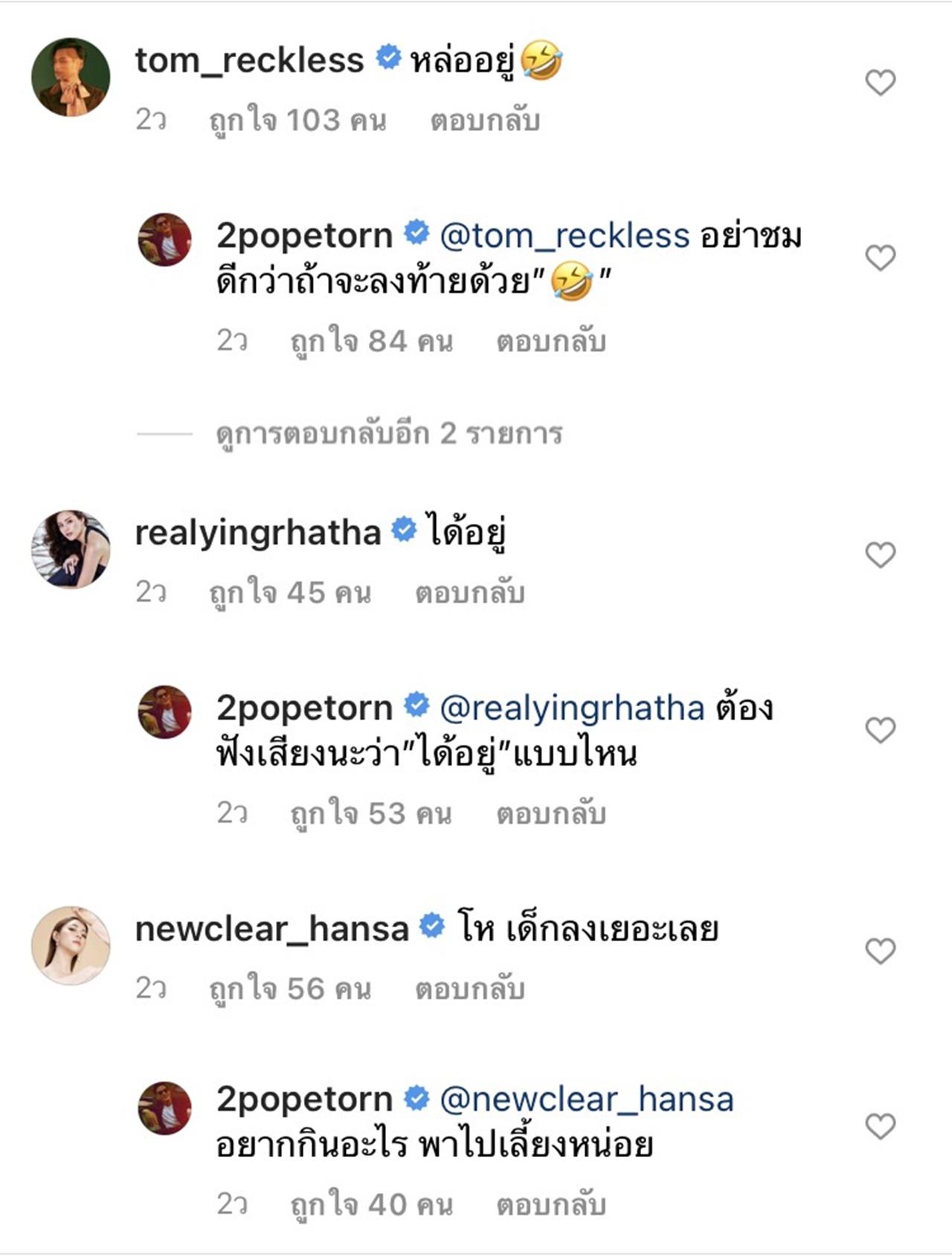Reply to tom_reckless's comment

click(485, 121)
